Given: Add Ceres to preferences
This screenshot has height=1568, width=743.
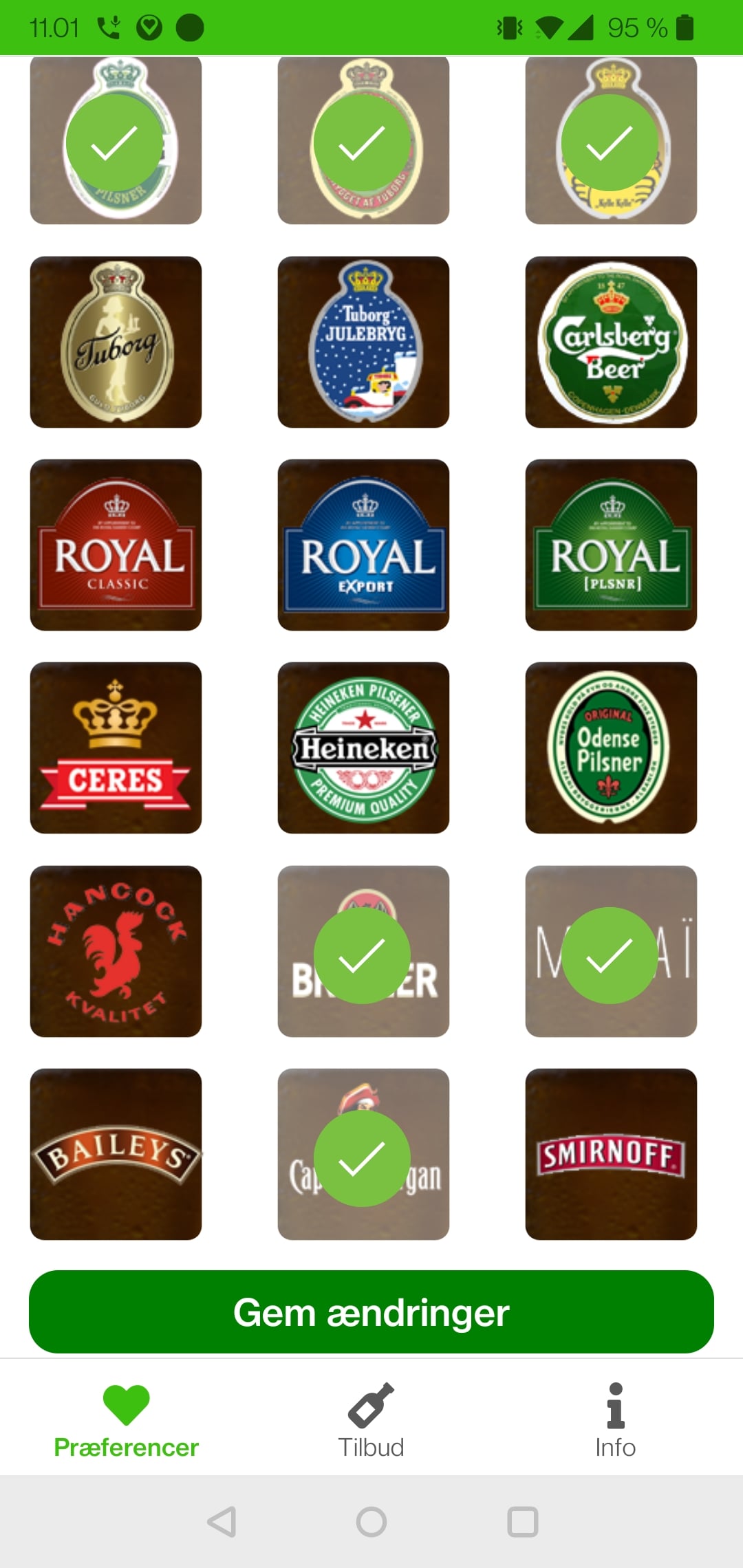Looking at the screenshot, I should 116,748.
